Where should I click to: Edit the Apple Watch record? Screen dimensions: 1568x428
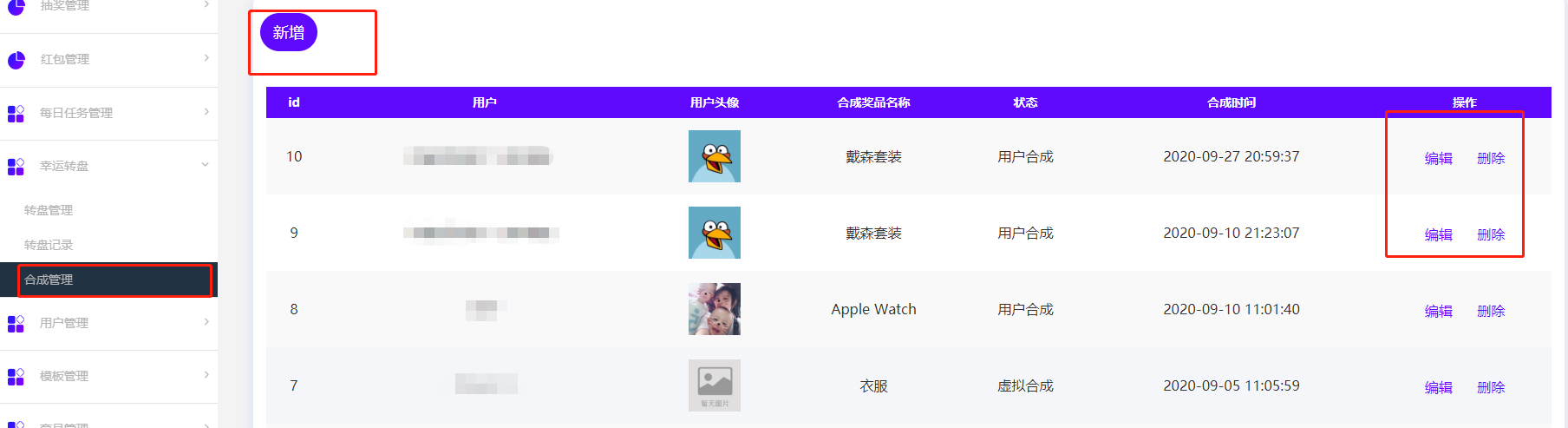pyautogui.click(x=1438, y=311)
